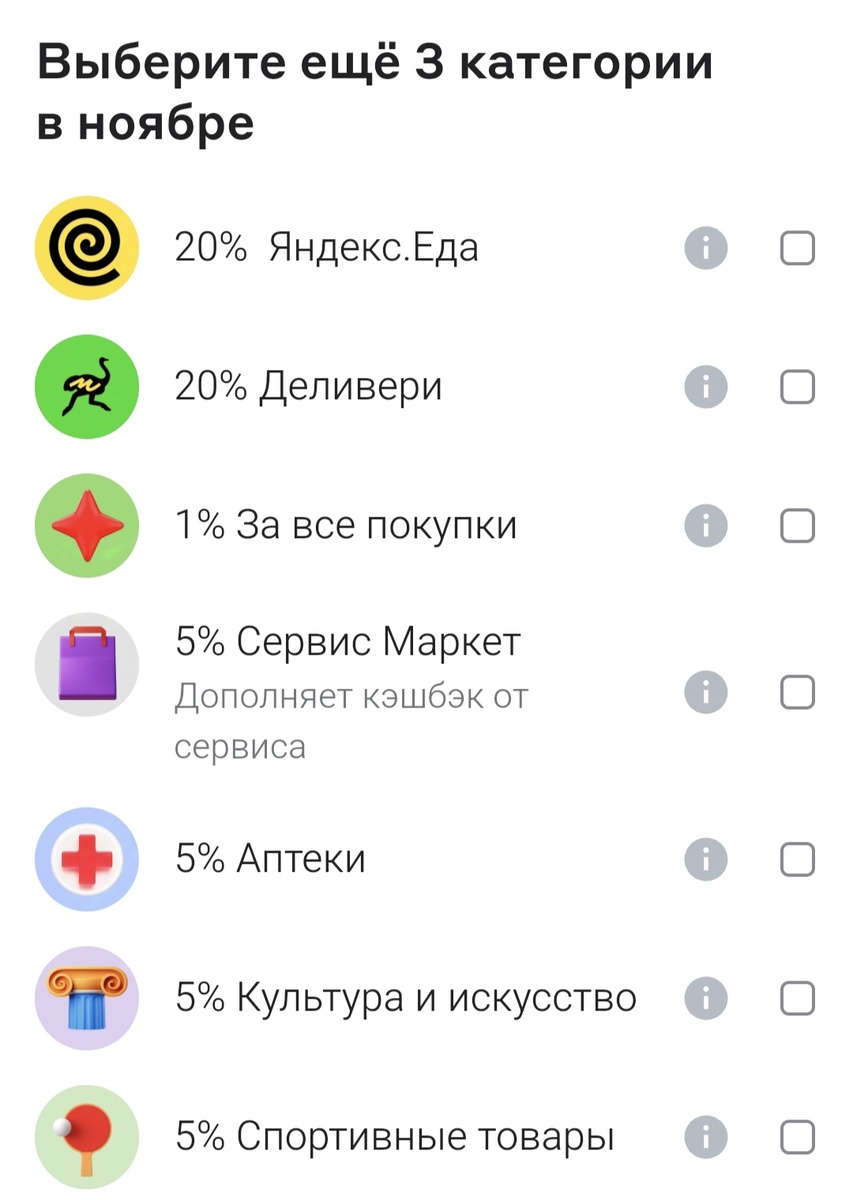Check the Аптеки category checkbox
The height and width of the screenshot is (1200, 853).
tap(796, 858)
